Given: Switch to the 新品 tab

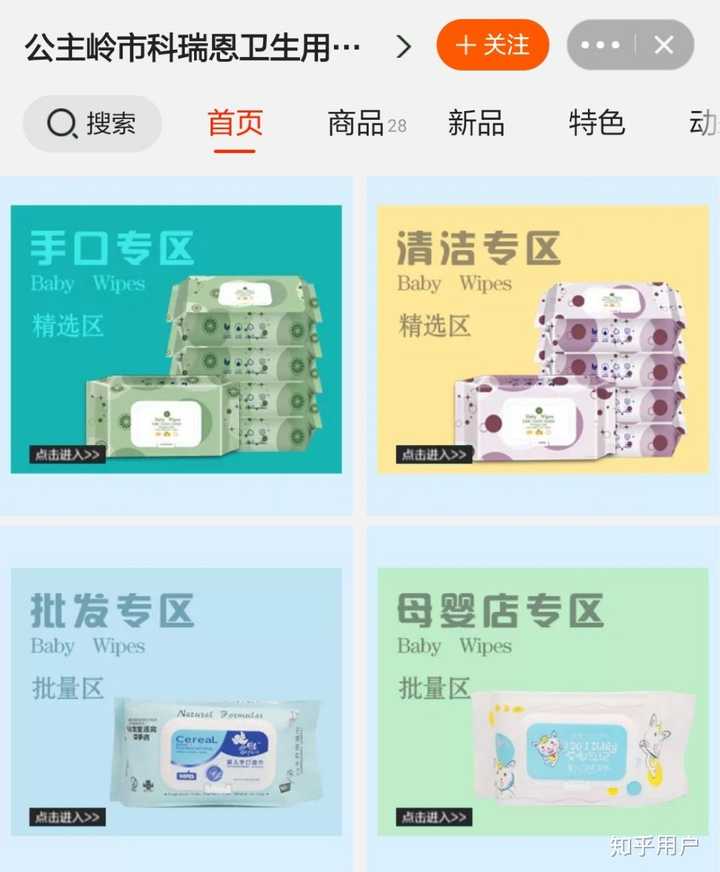Looking at the screenshot, I should click(x=476, y=124).
